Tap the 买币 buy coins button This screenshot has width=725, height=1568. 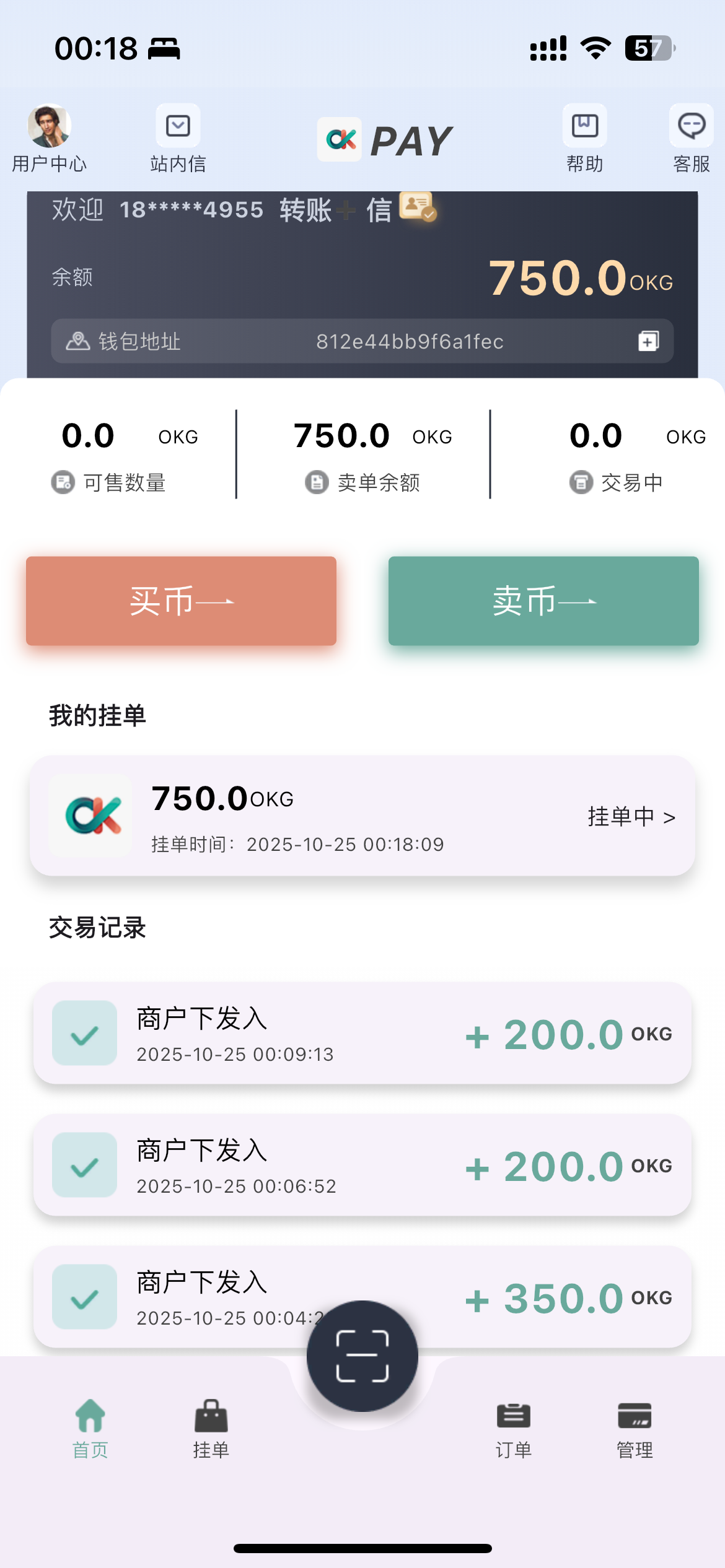tap(181, 601)
